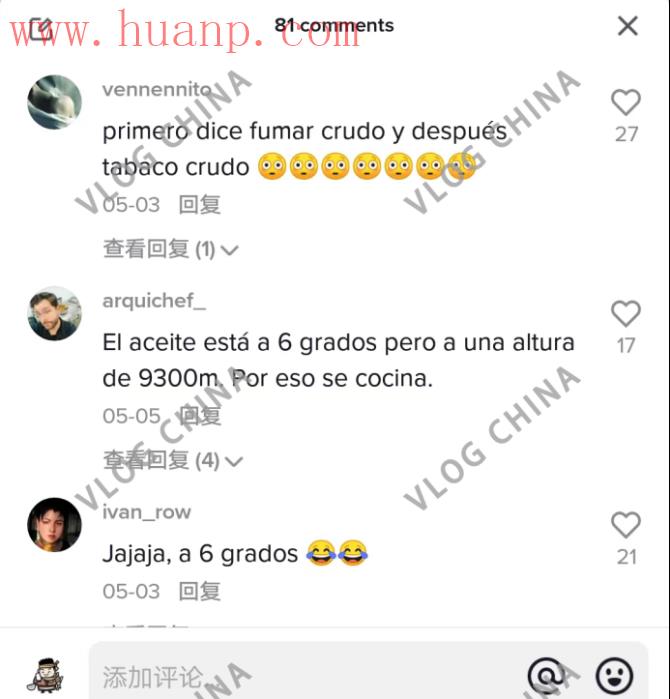Like vennennito's comment
670x699 pixels.
click(625, 102)
